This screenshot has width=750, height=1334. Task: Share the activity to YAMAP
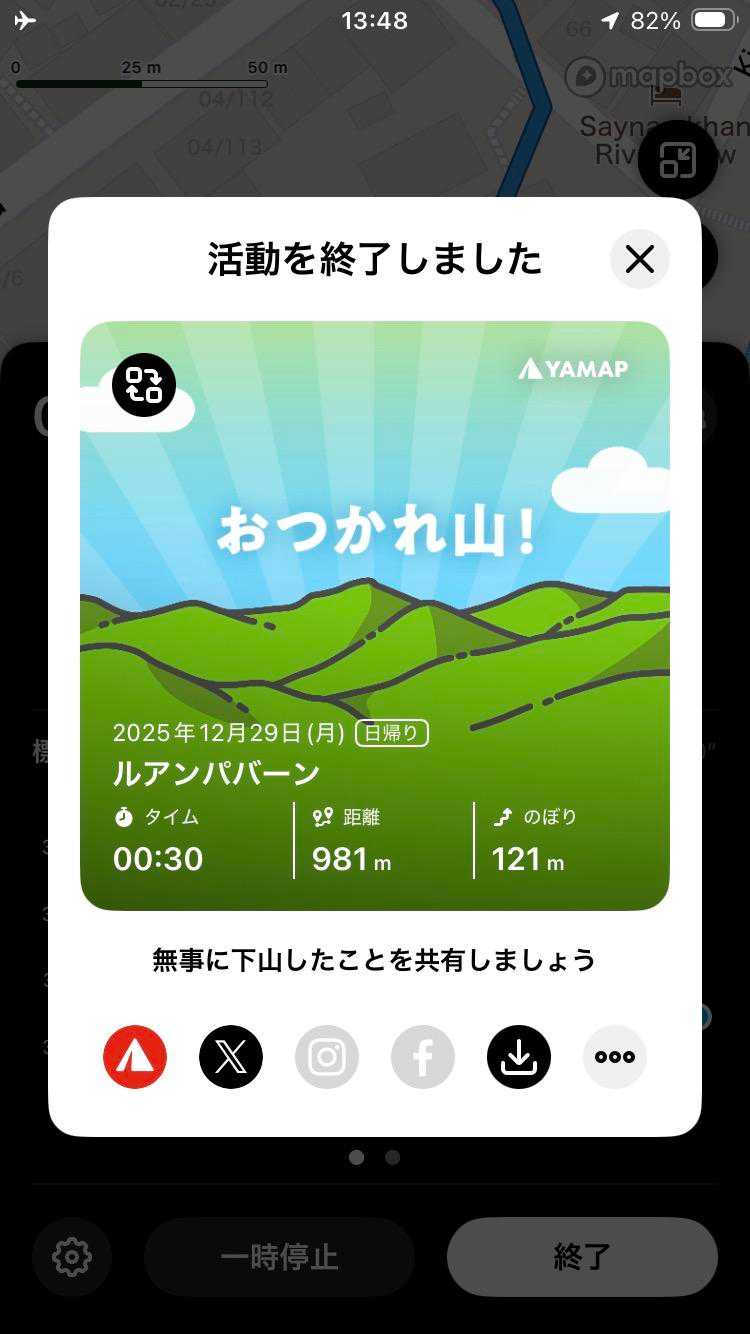(135, 1057)
